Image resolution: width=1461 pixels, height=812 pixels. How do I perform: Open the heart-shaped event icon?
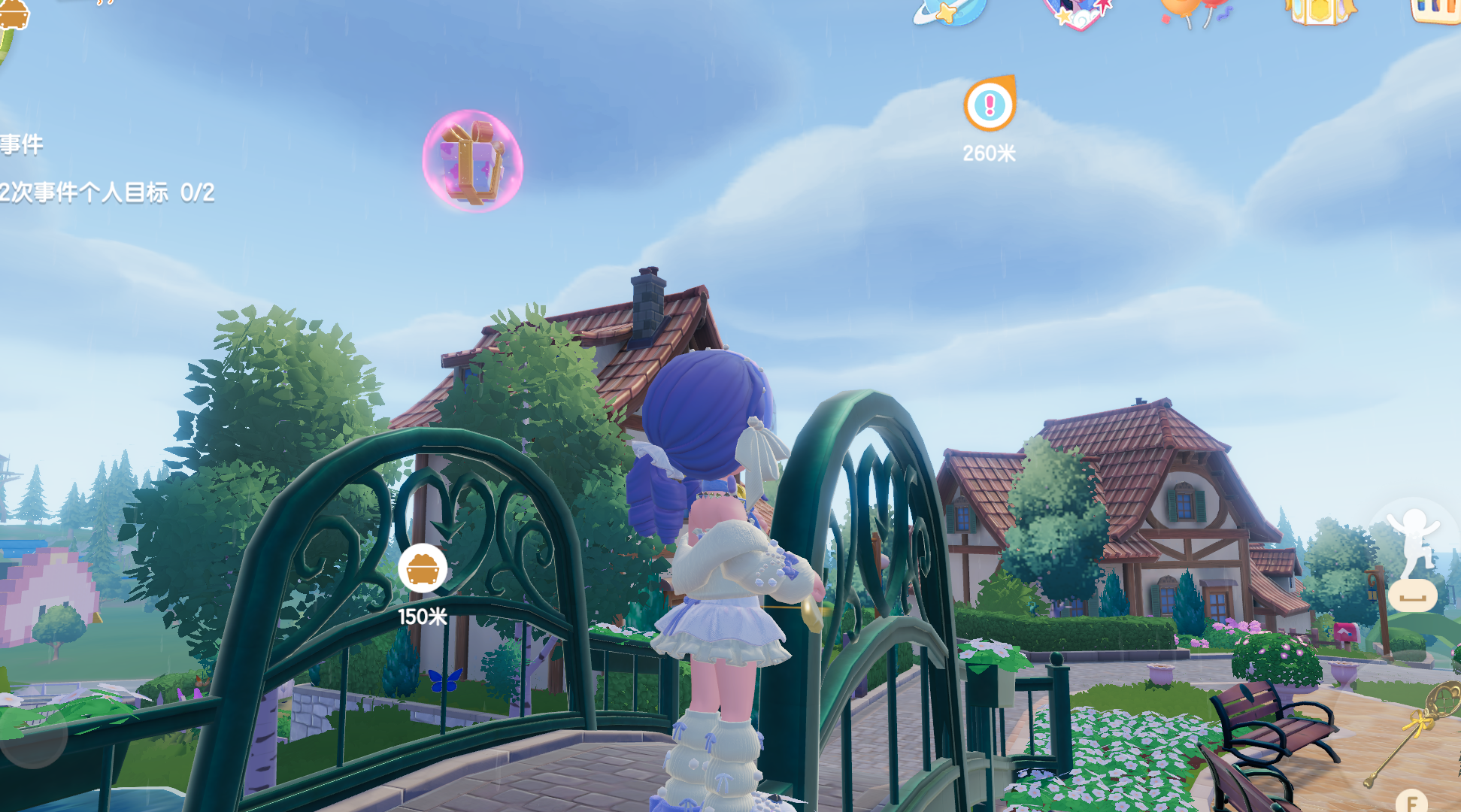pos(1078,13)
